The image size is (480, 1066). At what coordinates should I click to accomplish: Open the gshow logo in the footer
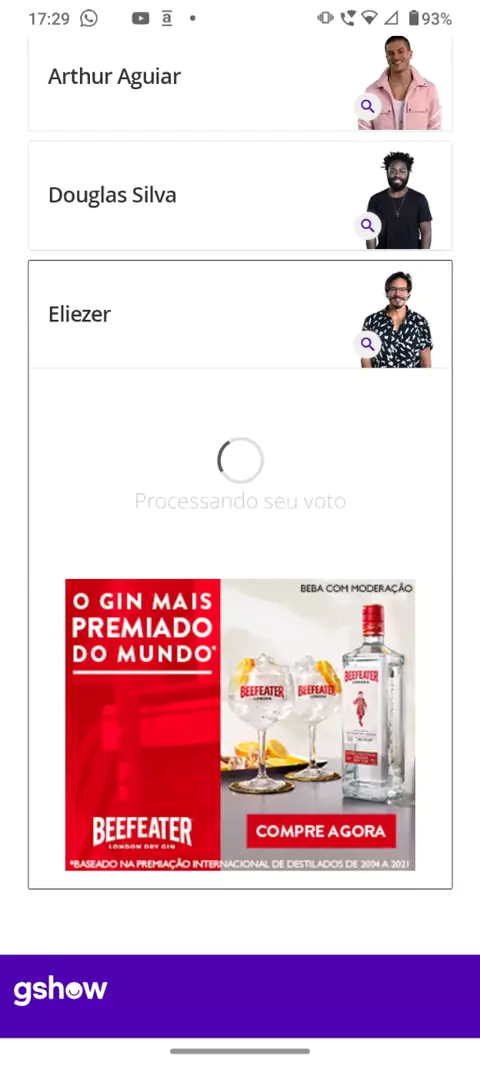61,991
